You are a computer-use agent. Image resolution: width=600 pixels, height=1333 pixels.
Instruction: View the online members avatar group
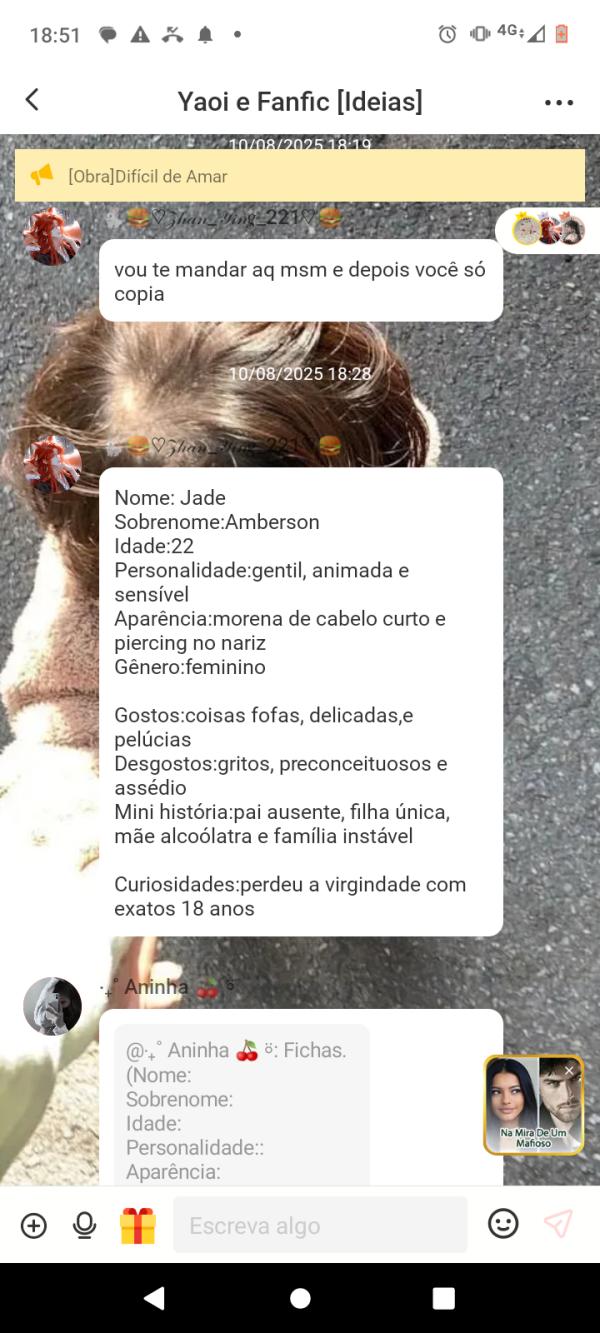[548, 230]
